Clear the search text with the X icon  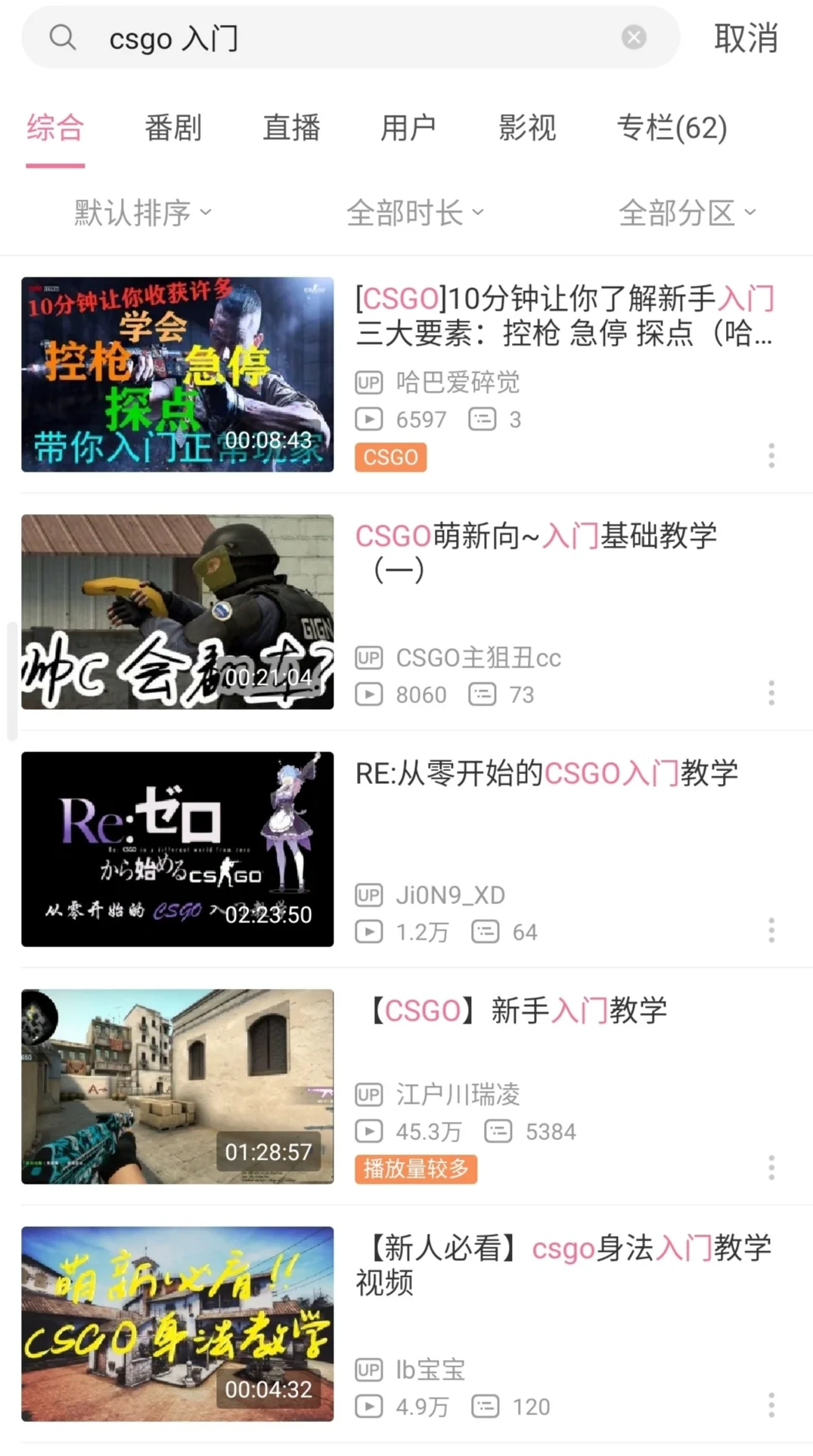click(x=634, y=37)
